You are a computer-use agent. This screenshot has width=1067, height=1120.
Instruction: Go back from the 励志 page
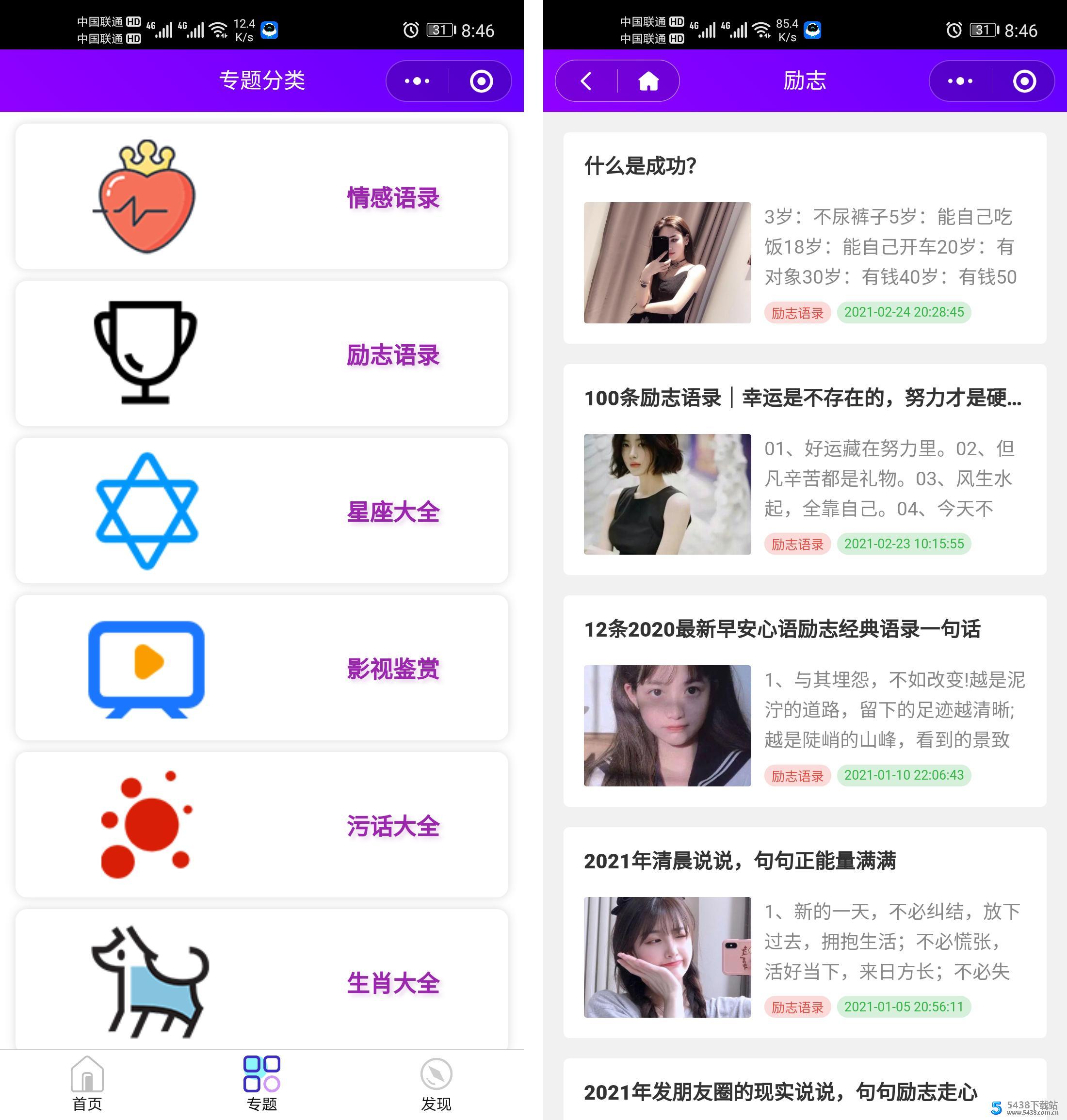[586, 81]
